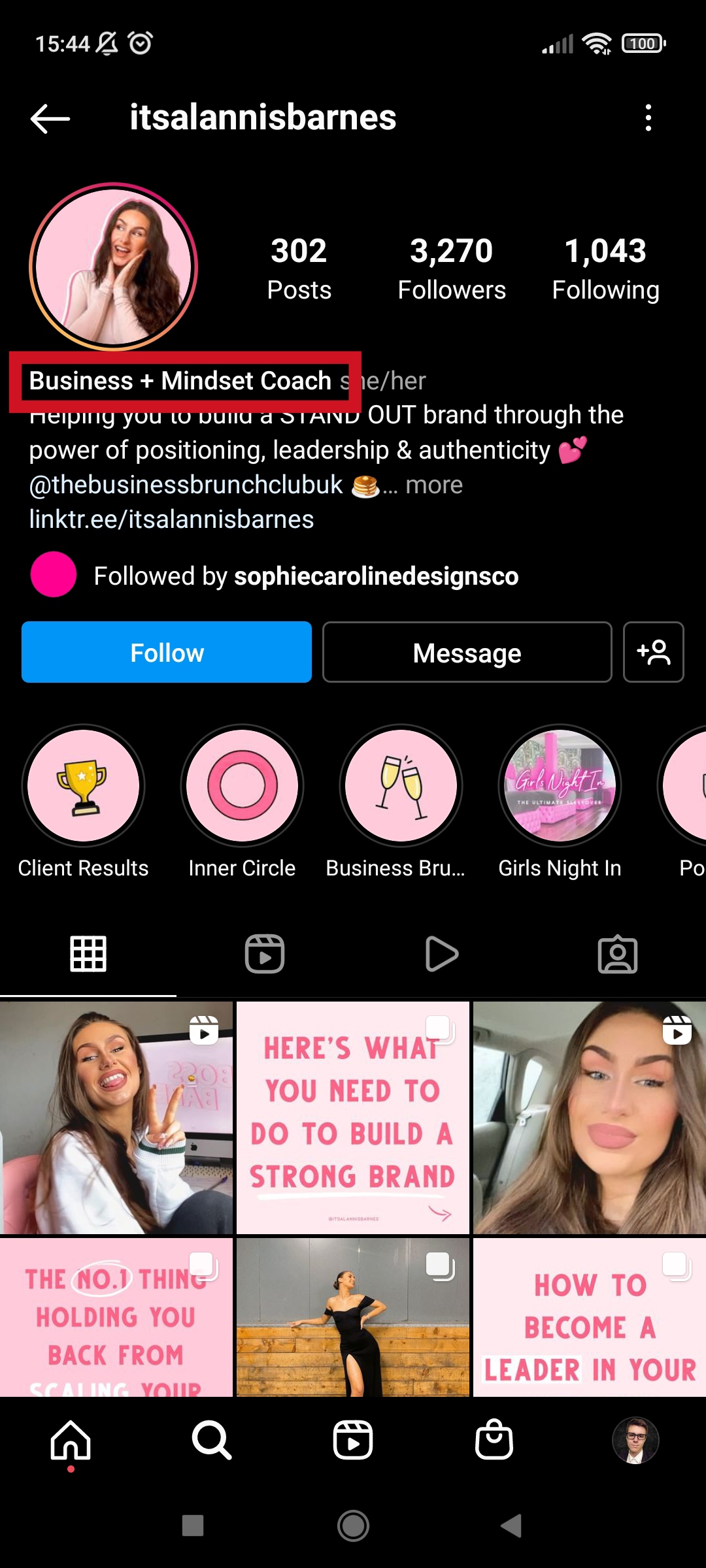Open Search in the bottom bar
The height and width of the screenshot is (1568, 706).
point(212,1440)
